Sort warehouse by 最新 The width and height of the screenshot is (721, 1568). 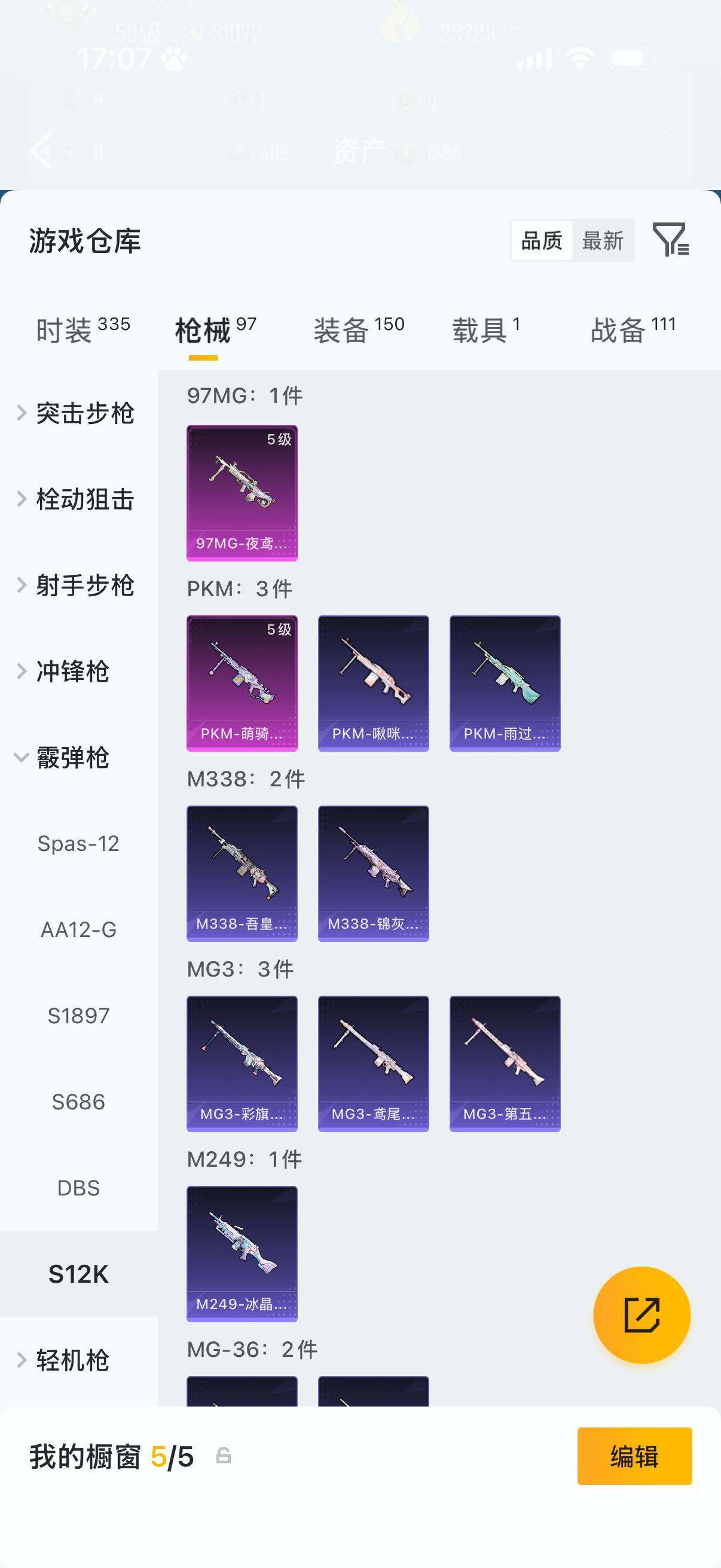click(603, 240)
